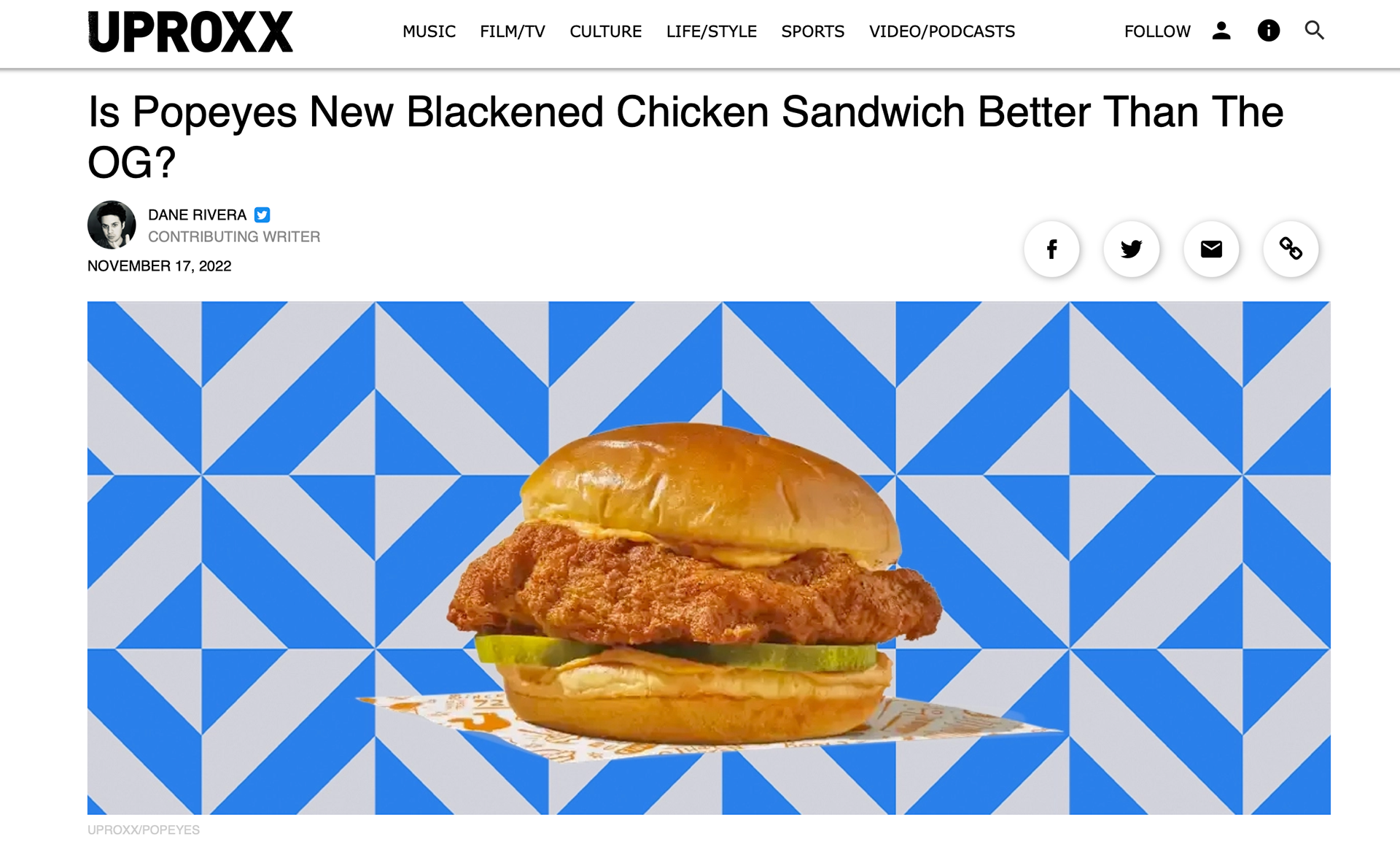Select the Sports section
The width and height of the screenshot is (1400, 847).
point(813,31)
